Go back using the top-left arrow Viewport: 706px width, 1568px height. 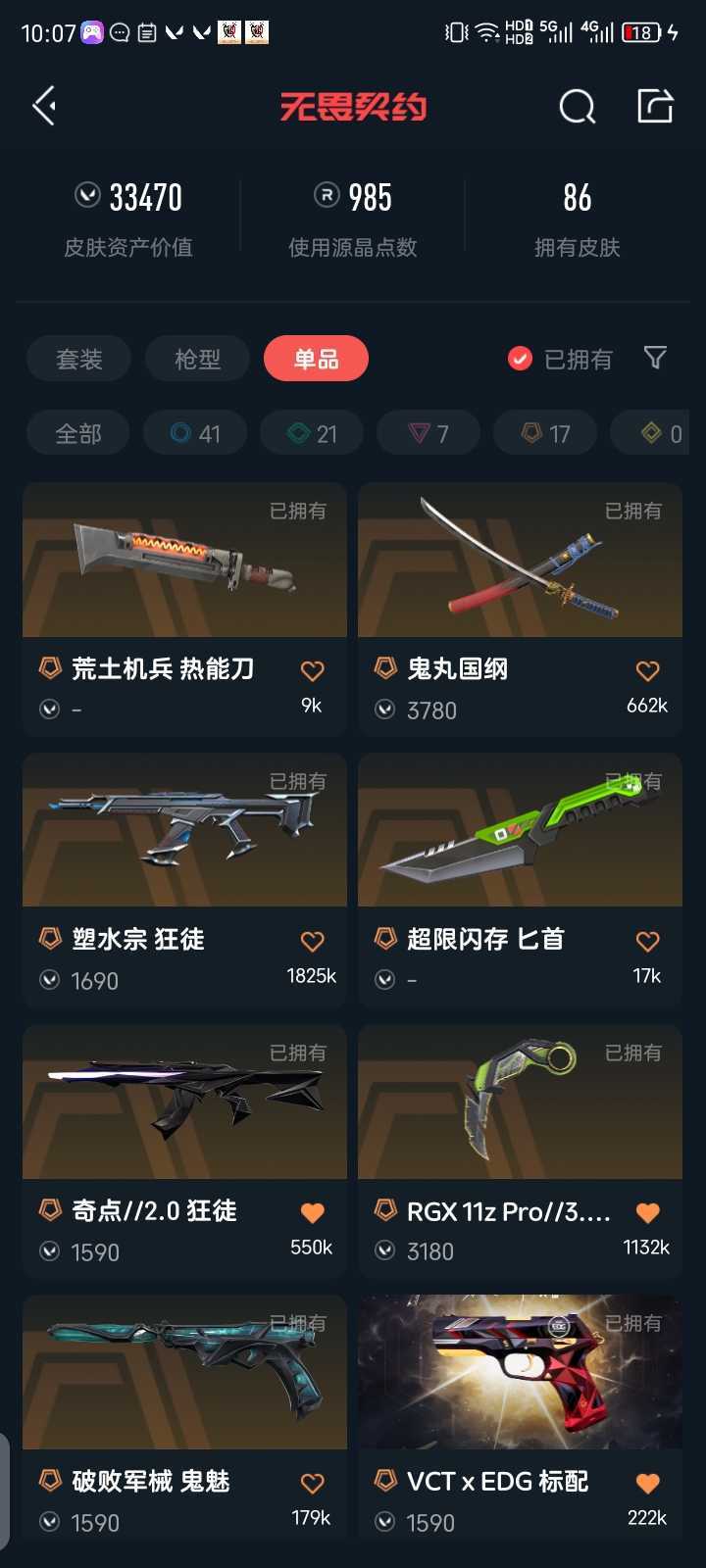pyautogui.click(x=44, y=106)
